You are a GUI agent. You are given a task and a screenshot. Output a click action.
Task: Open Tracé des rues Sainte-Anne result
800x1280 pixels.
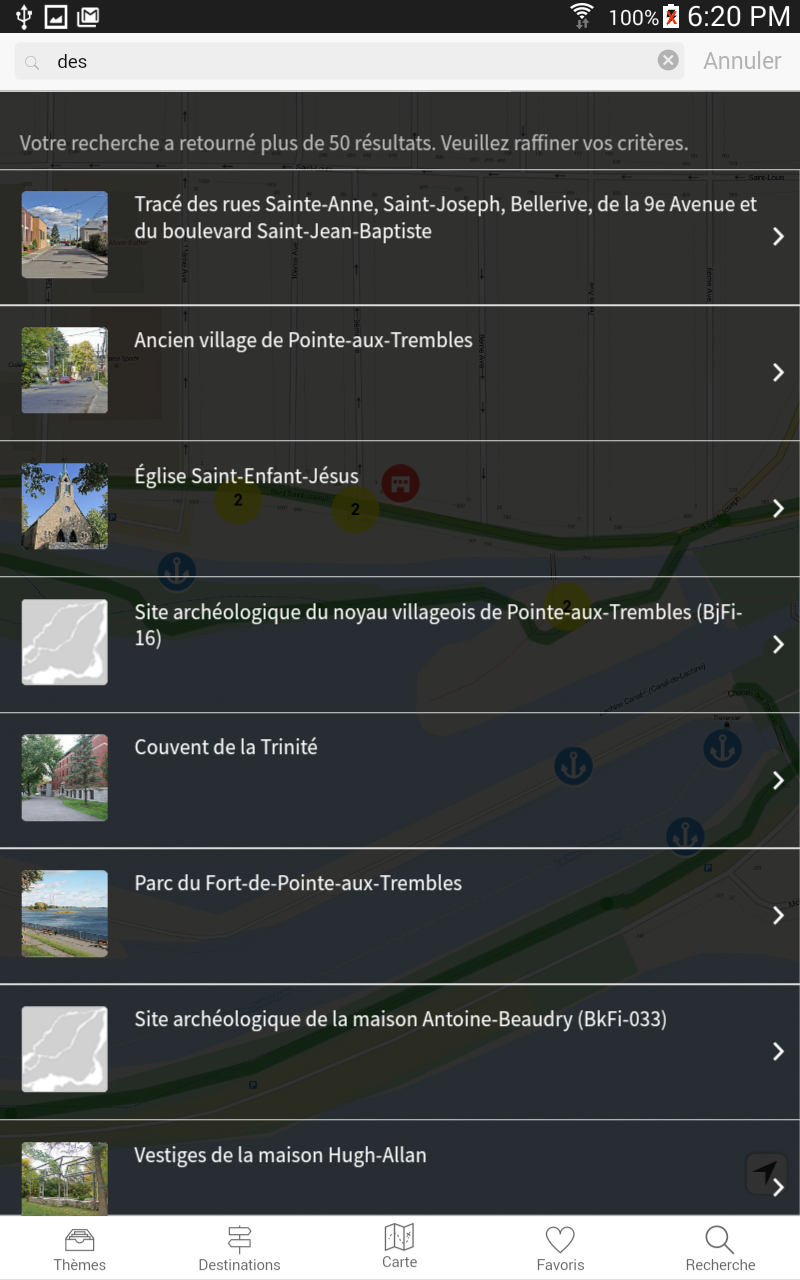click(x=400, y=237)
